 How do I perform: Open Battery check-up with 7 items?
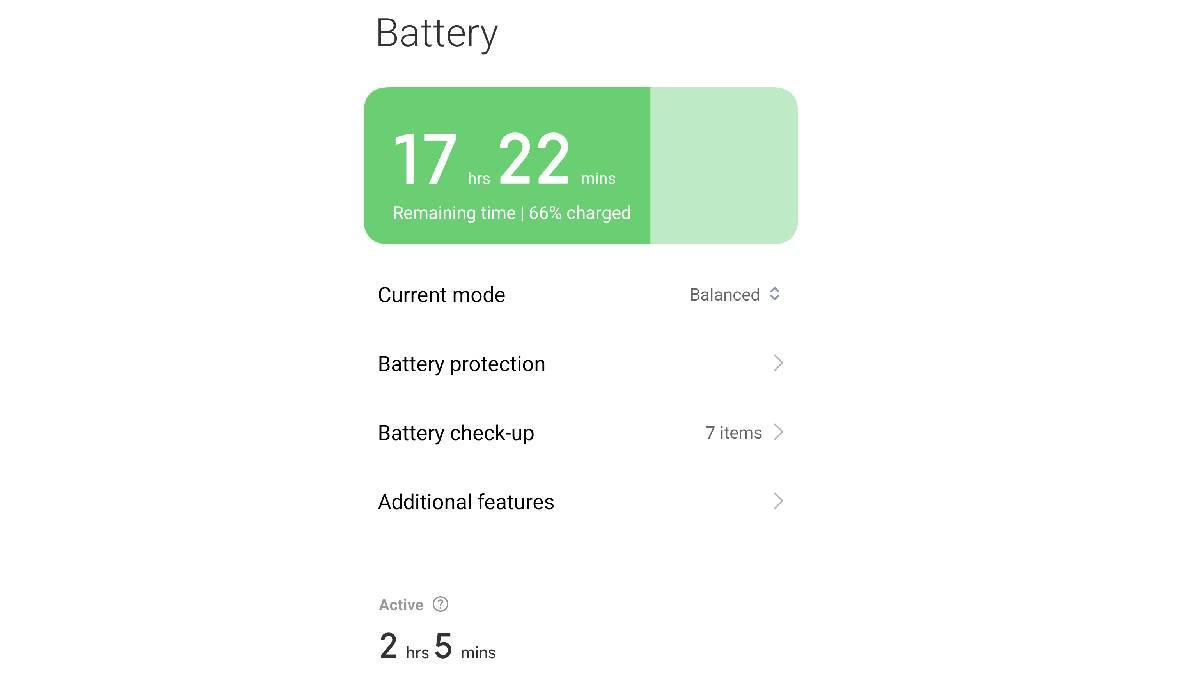coord(580,433)
